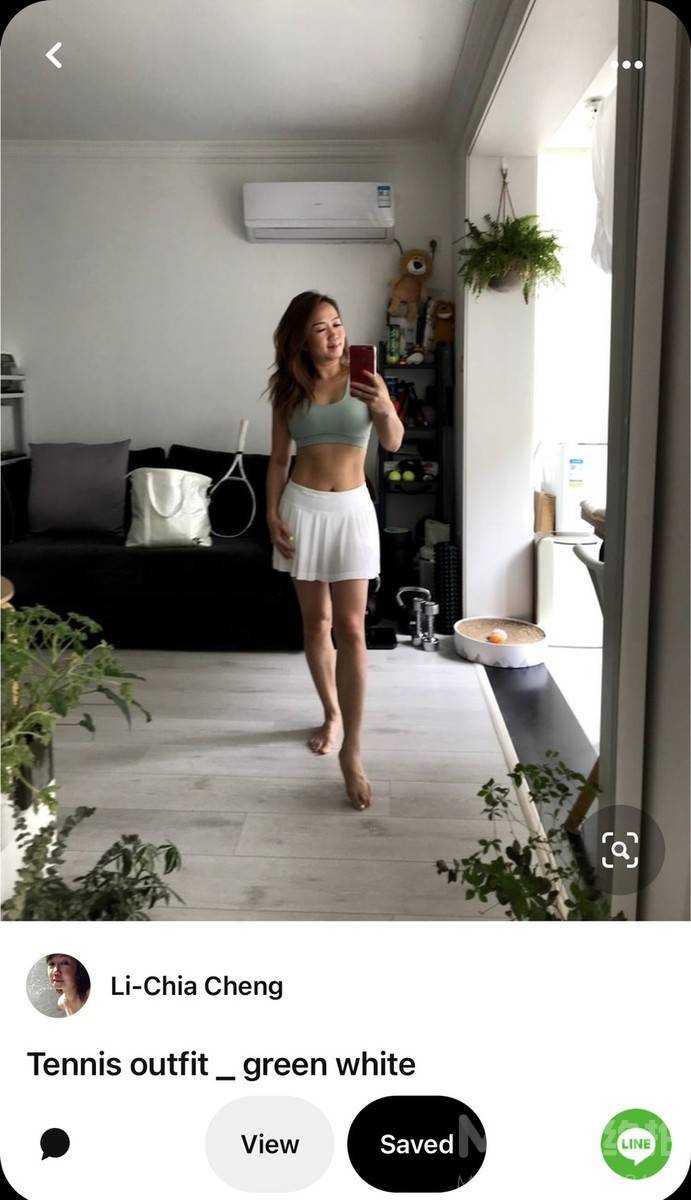Open the three-dot overflow menu

627,65
